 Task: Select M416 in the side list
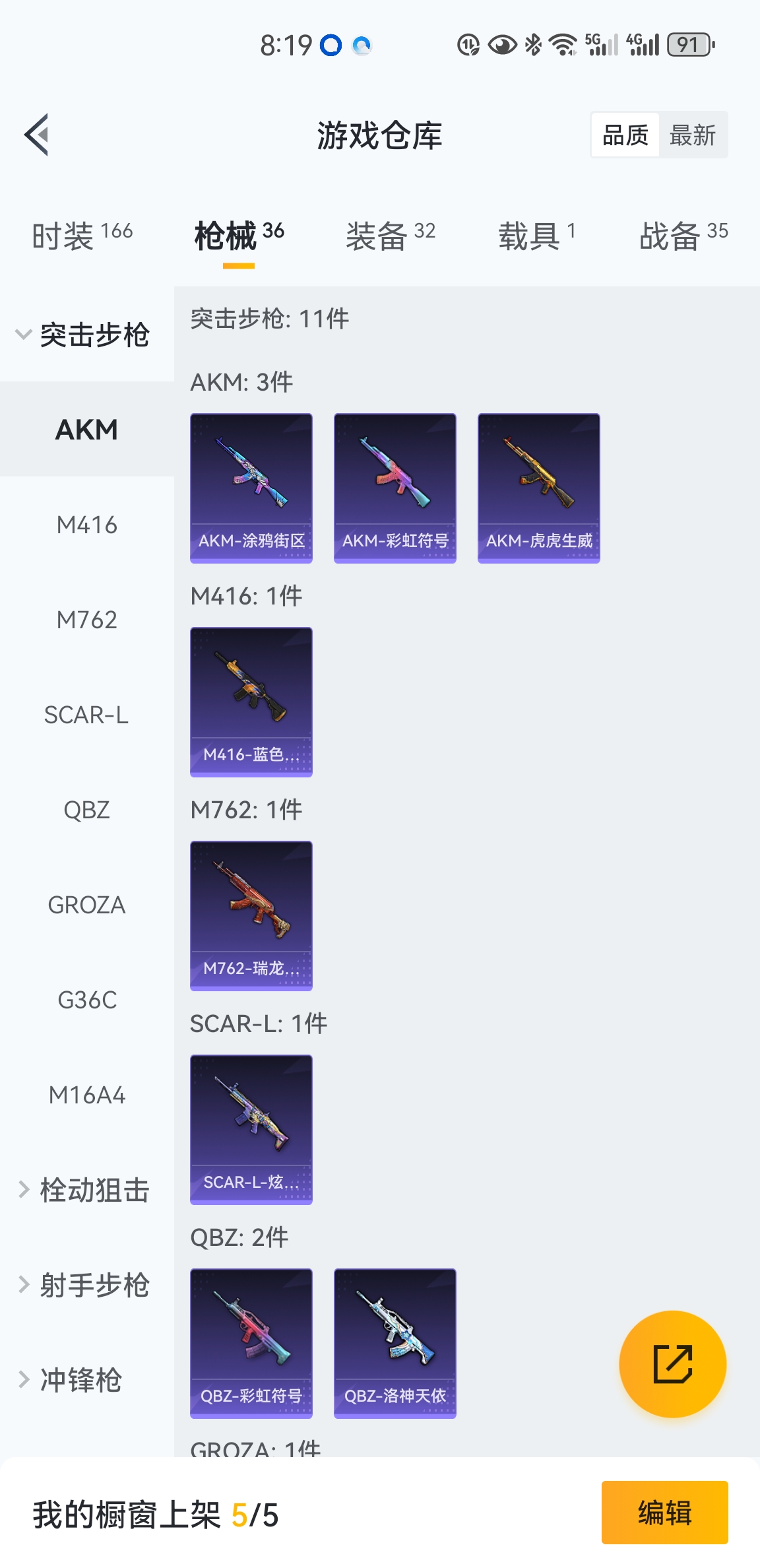86,525
